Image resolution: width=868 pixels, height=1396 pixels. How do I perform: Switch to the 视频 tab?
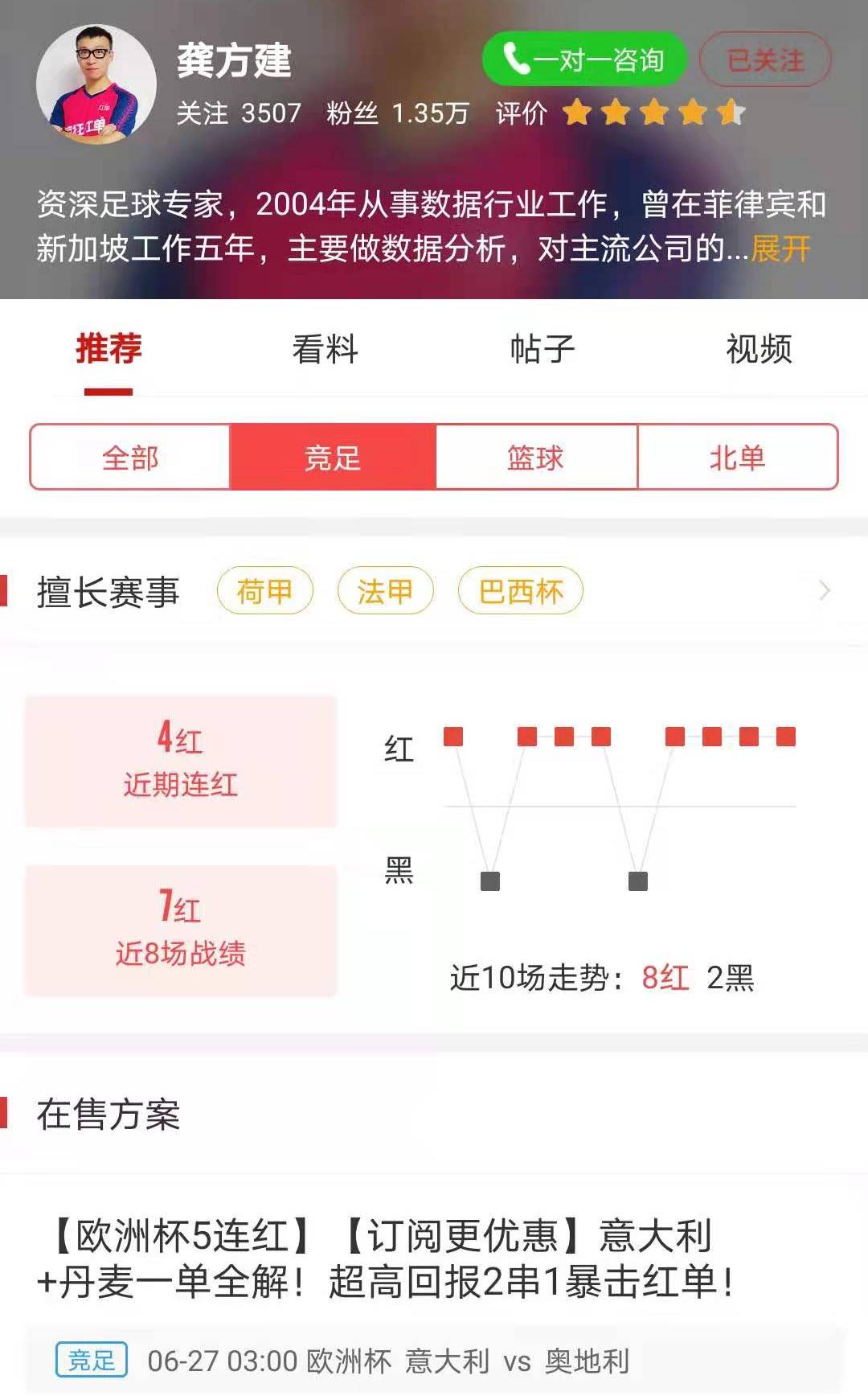759,349
